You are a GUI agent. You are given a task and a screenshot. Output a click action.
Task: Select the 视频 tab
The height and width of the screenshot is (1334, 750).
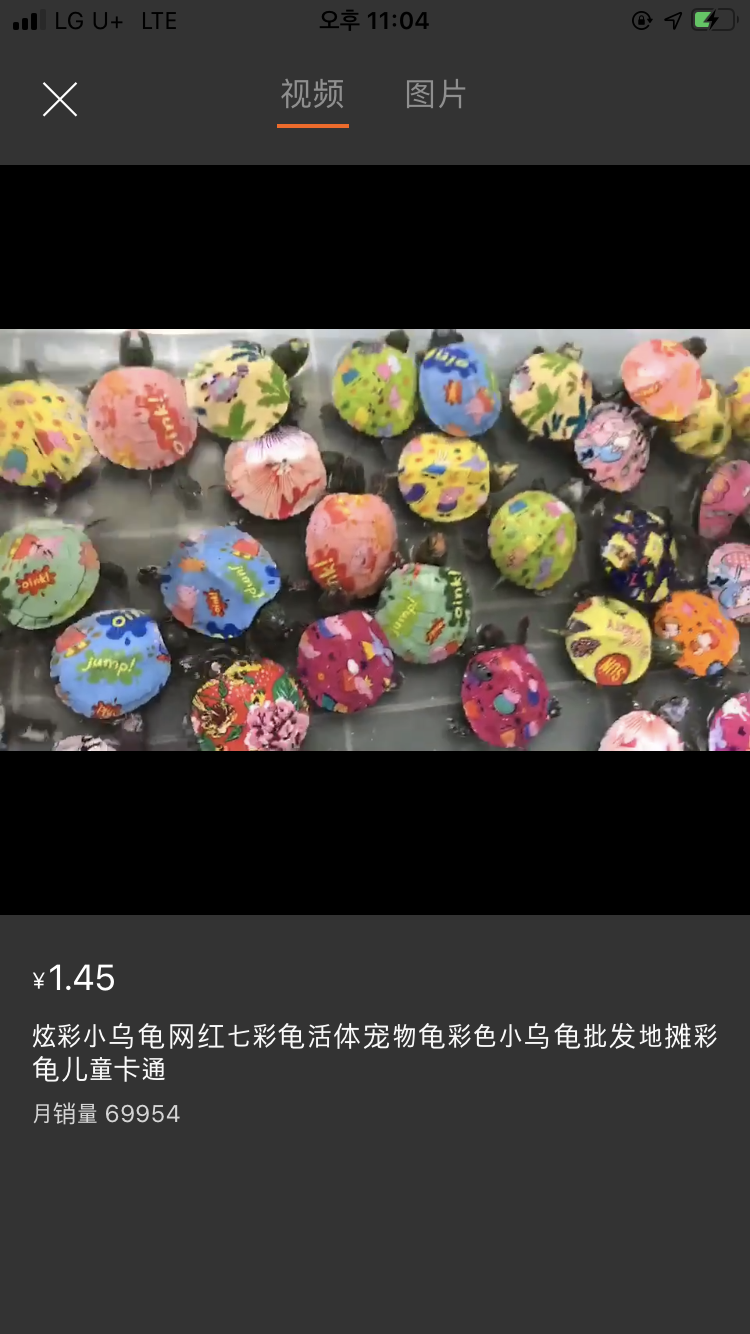click(x=312, y=95)
